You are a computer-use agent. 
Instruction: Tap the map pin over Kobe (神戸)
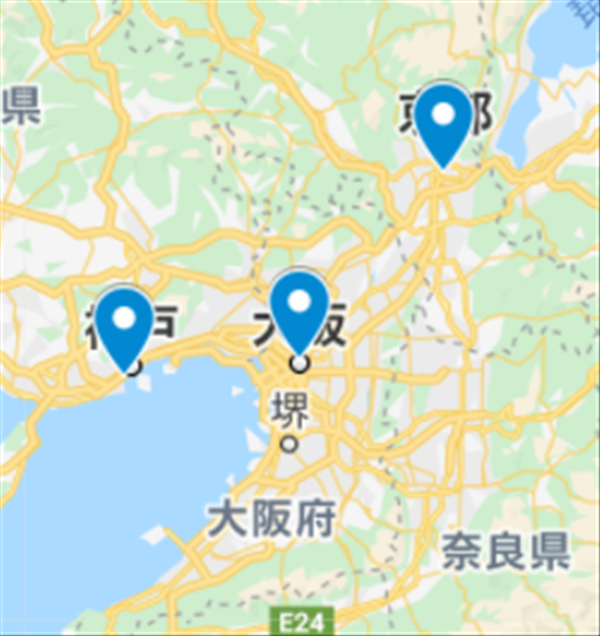pyautogui.click(x=125, y=323)
